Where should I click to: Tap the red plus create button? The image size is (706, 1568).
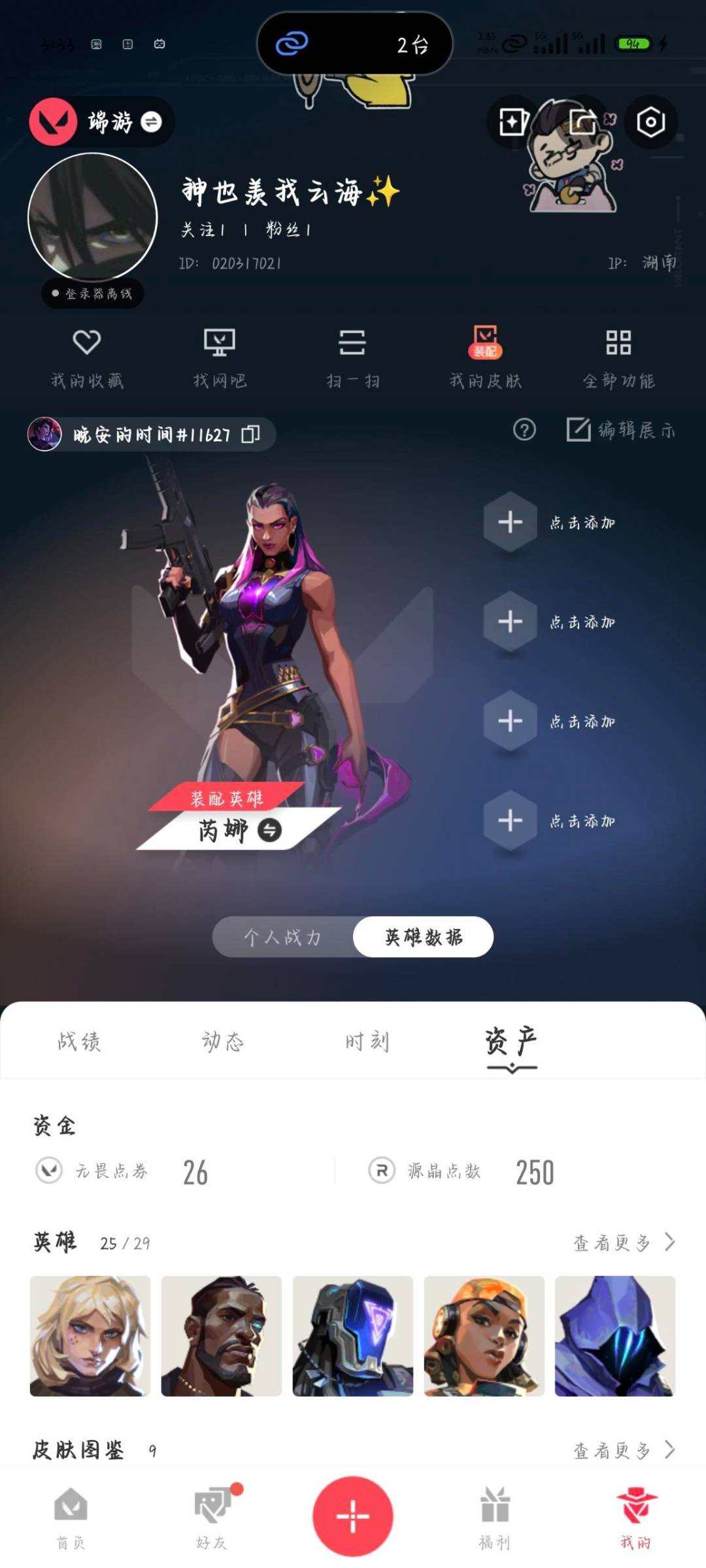click(353, 1516)
